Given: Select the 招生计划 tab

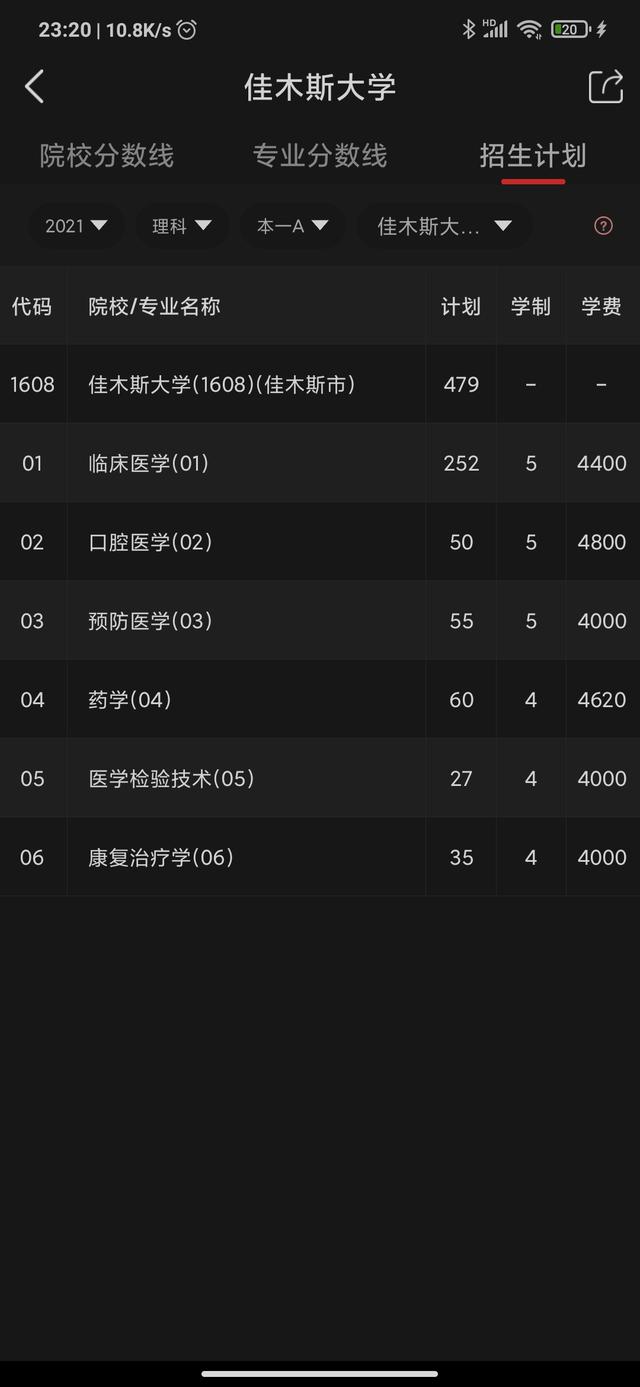Looking at the screenshot, I should (533, 156).
